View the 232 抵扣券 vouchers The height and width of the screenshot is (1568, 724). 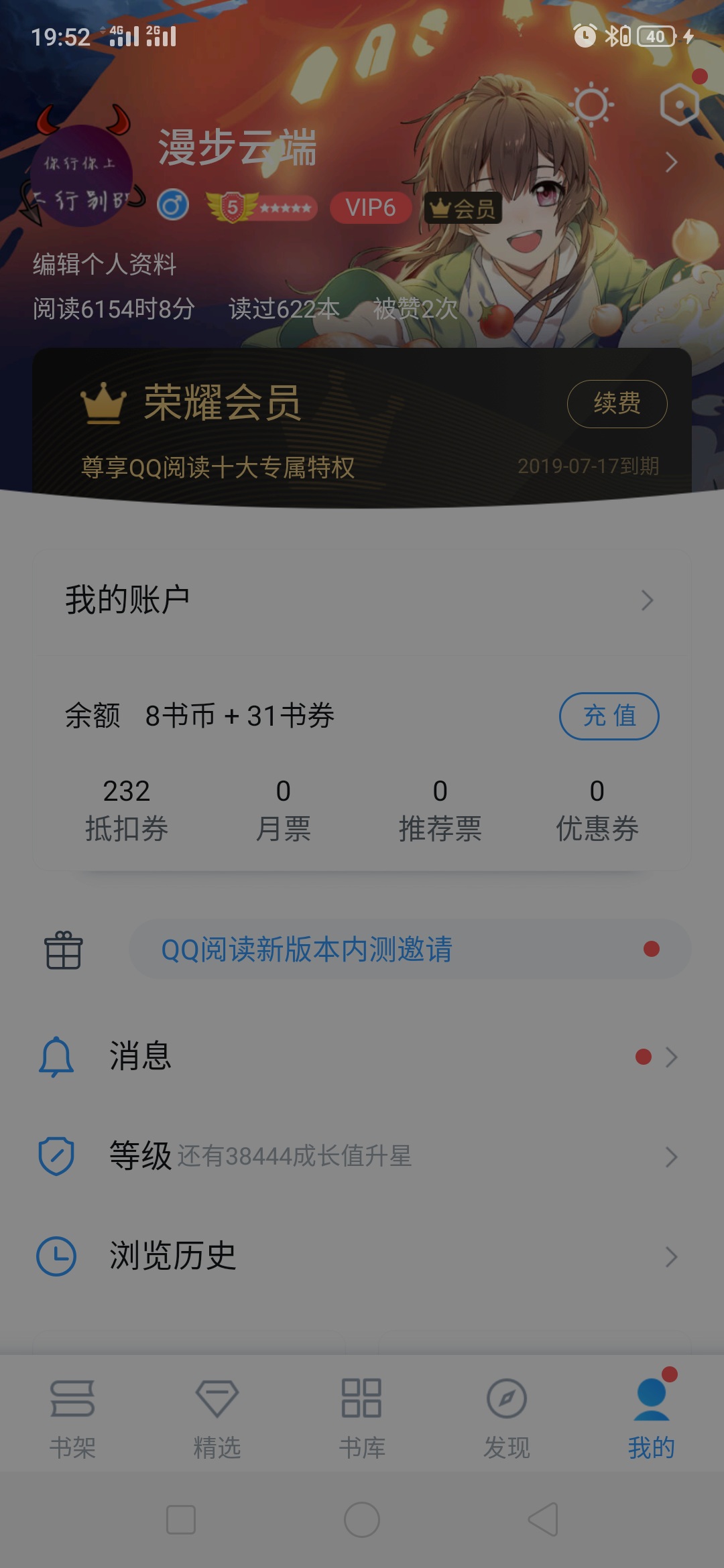126,809
